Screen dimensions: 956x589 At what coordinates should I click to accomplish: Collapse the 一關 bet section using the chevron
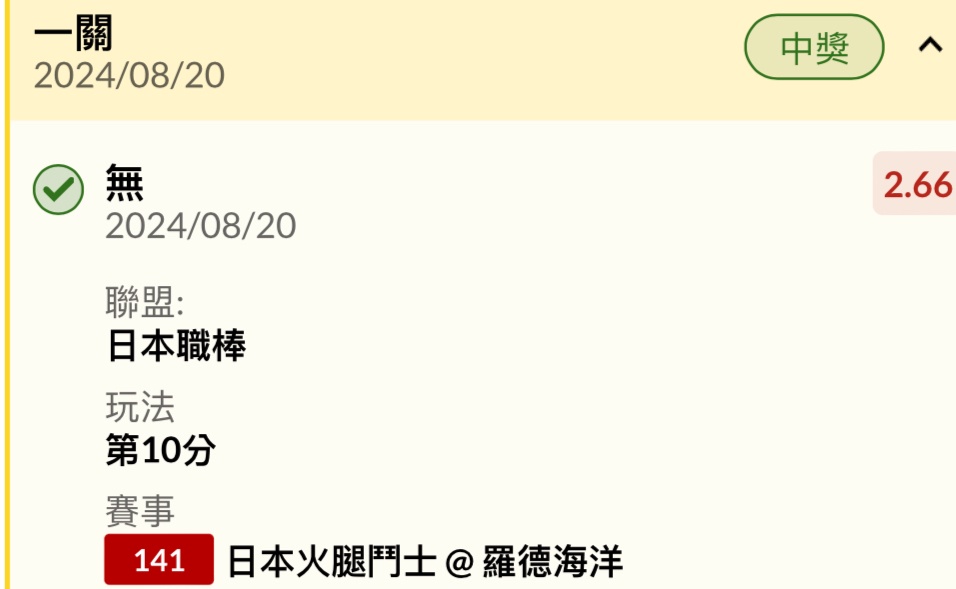[x=930, y=46]
